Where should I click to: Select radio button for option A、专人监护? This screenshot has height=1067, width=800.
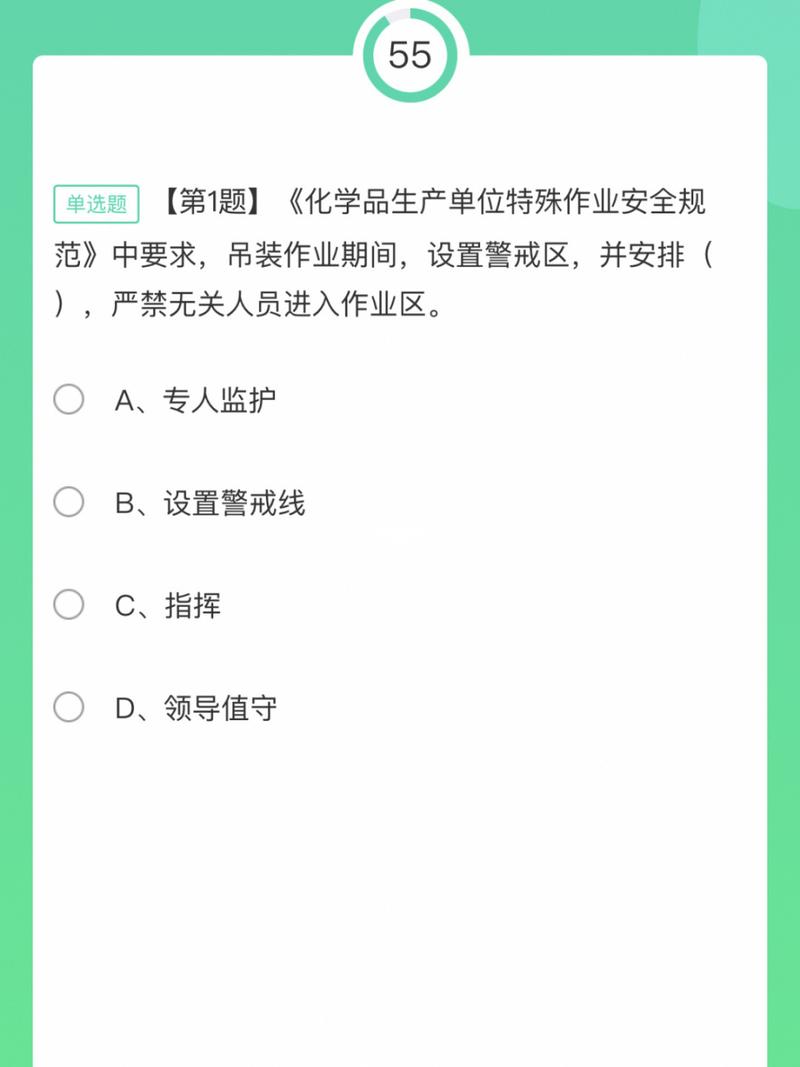[x=68, y=399]
